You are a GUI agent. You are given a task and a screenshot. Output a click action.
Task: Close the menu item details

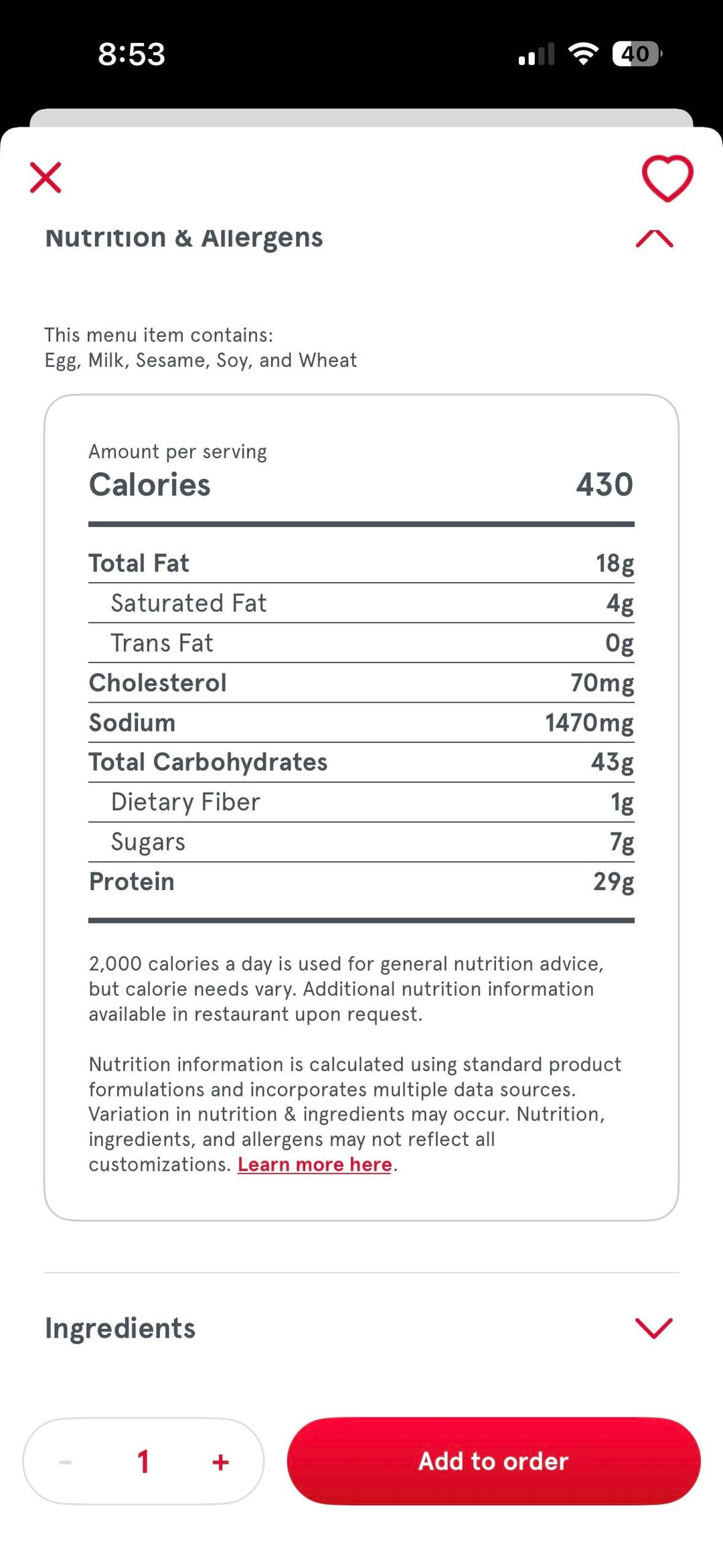46,177
